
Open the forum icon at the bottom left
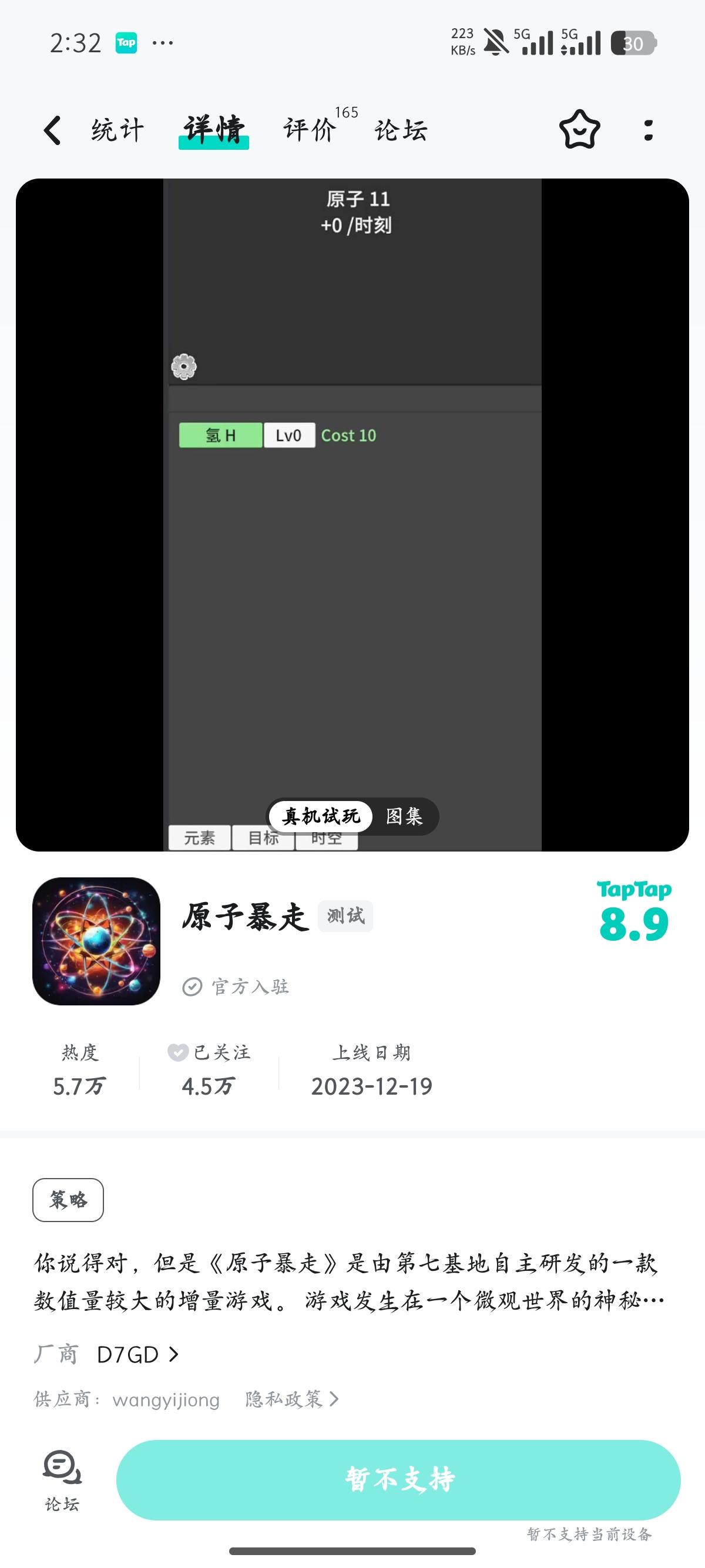[x=61, y=1480]
